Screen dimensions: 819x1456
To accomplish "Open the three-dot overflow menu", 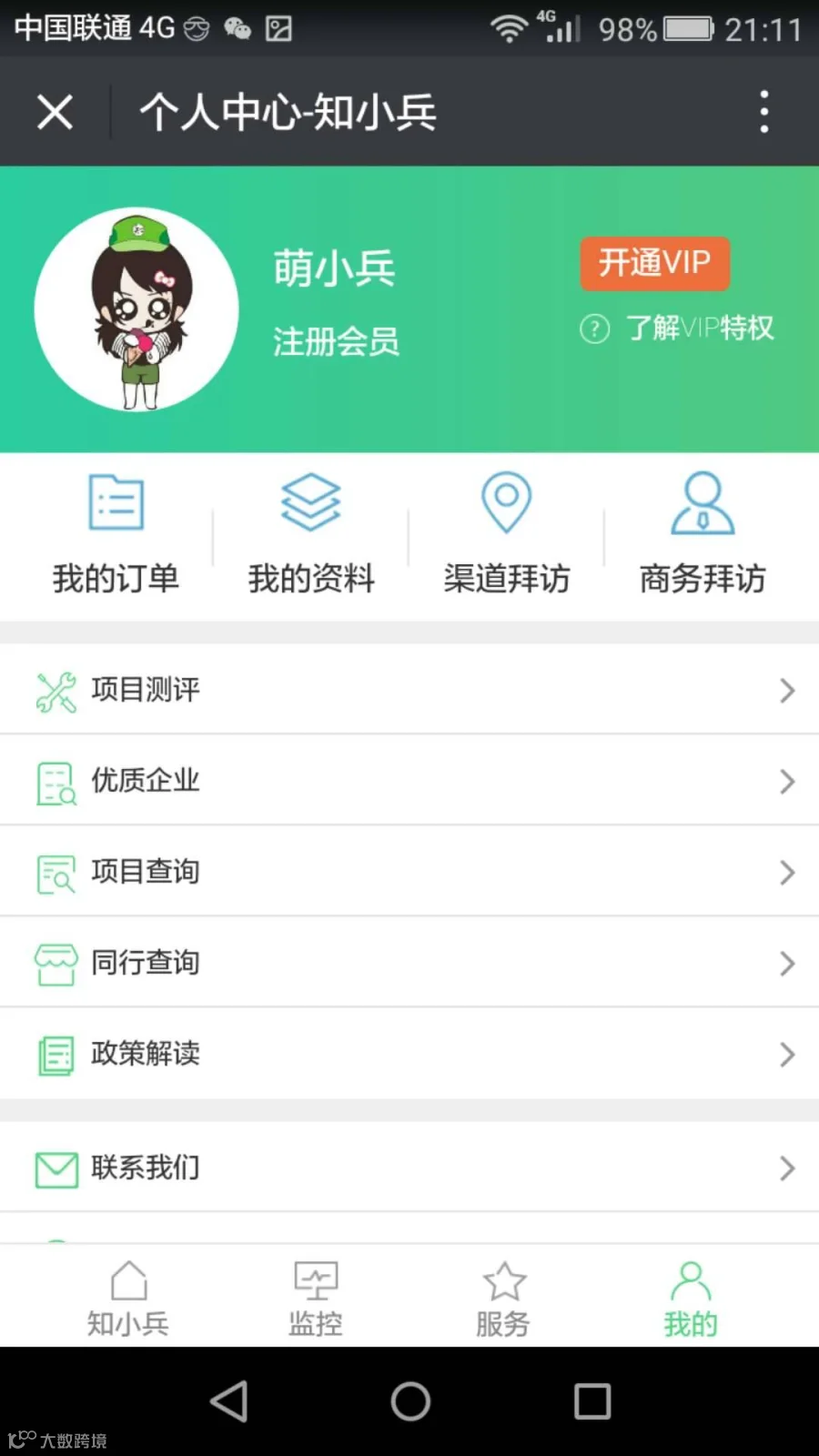I will pos(764,112).
